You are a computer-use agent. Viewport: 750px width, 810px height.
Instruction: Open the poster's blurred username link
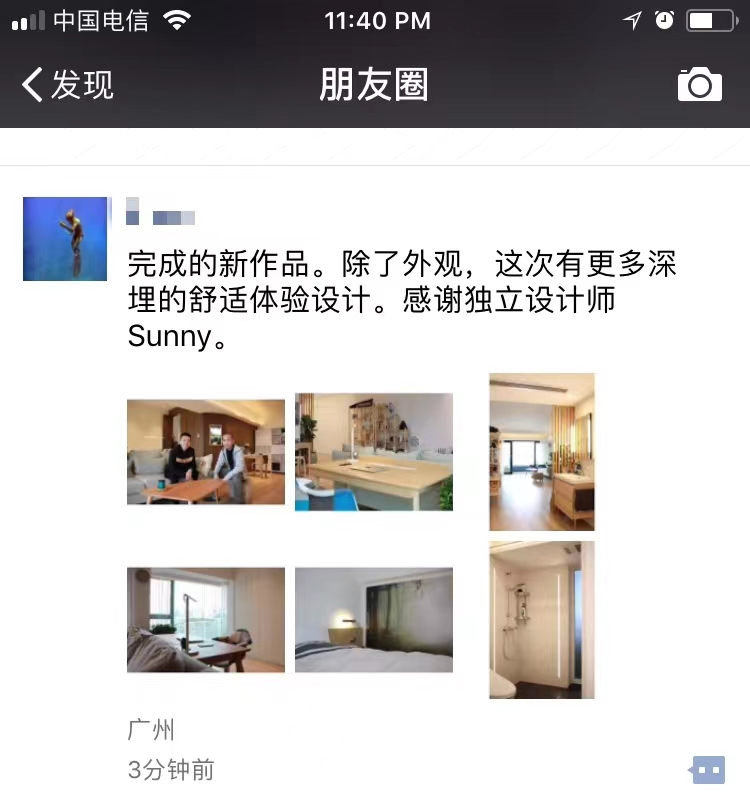[x=162, y=216]
